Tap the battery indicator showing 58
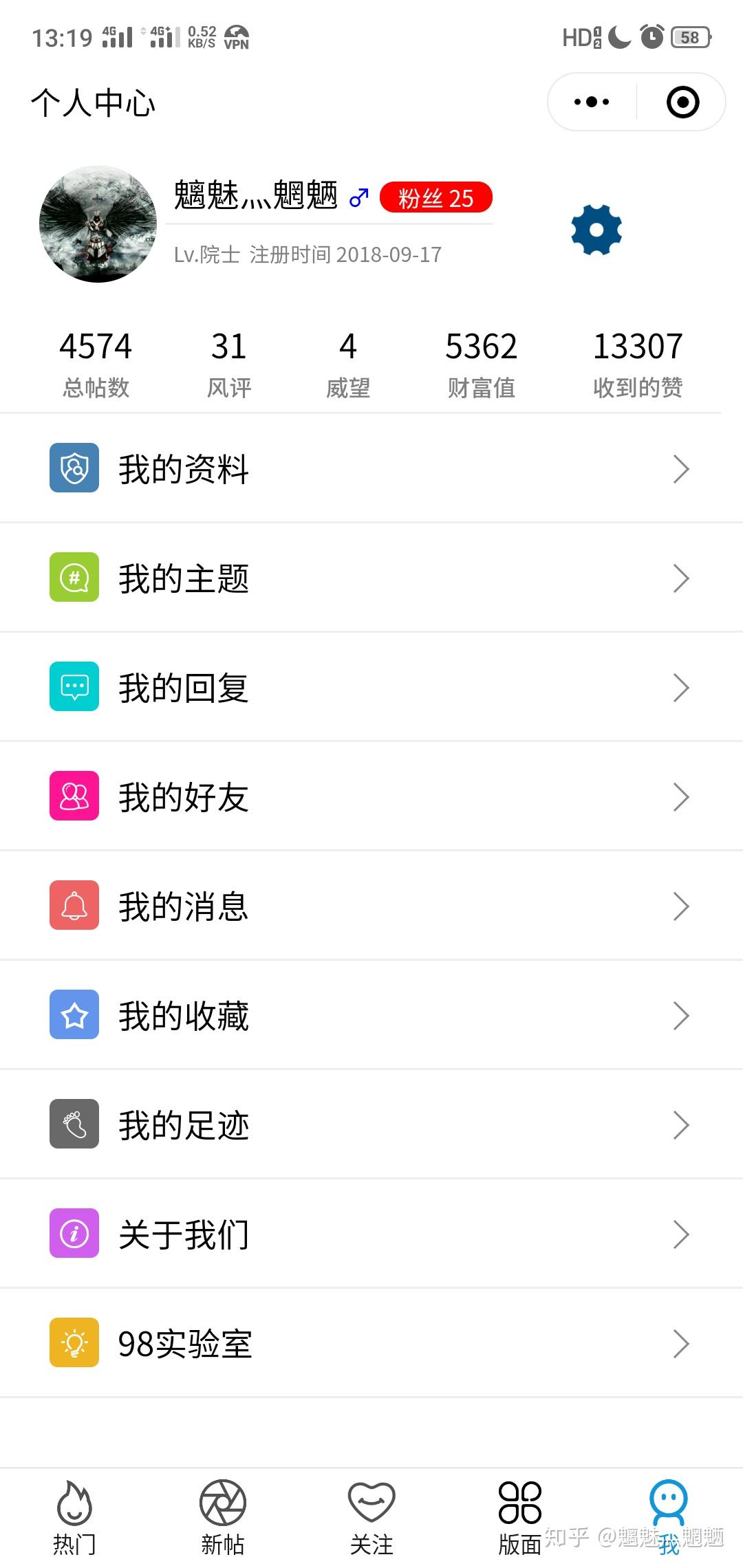The width and height of the screenshot is (743, 1568). click(x=689, y=38)
